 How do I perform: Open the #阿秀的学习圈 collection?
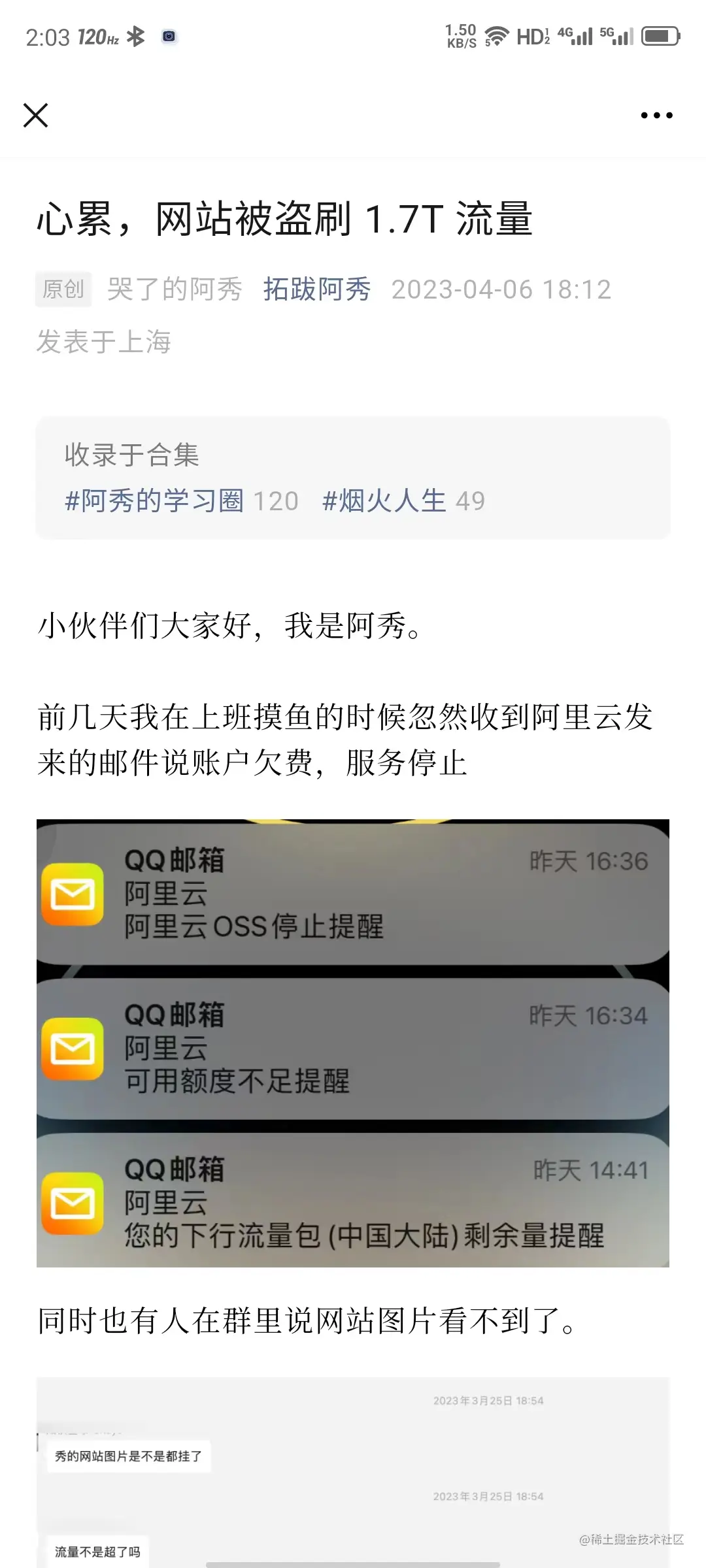[154, 501]
